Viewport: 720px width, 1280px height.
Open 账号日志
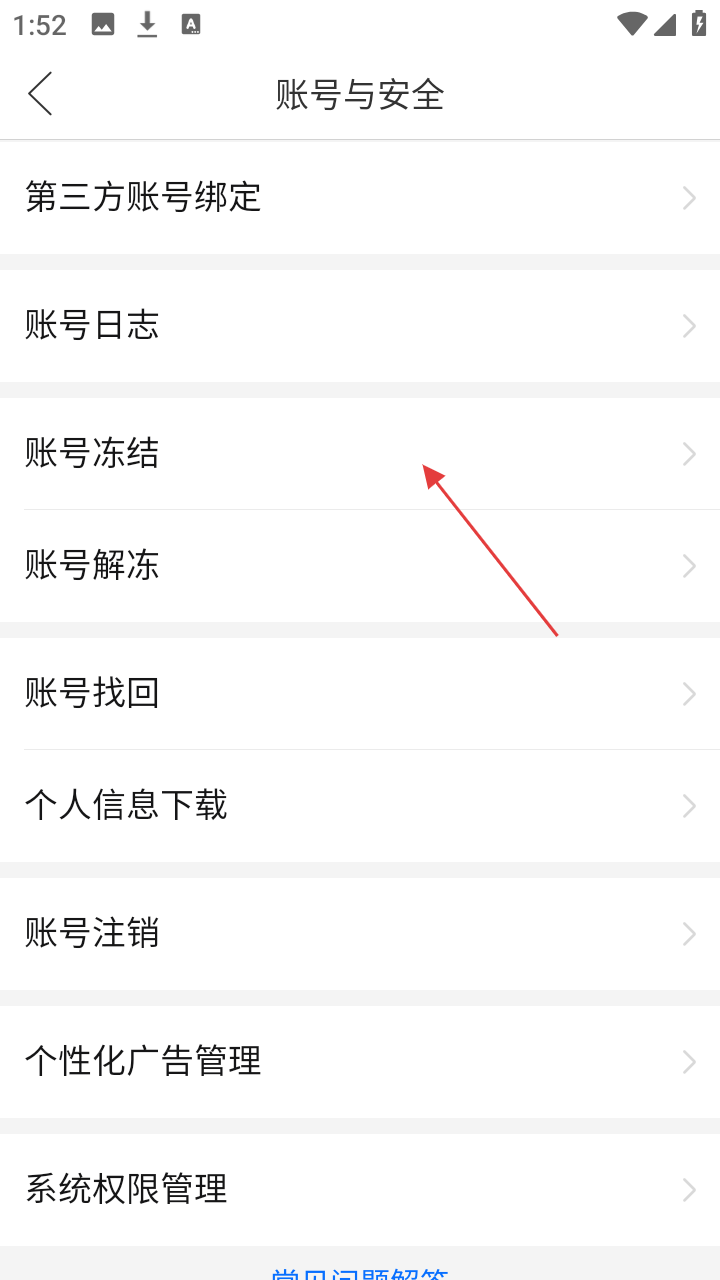click(360, 326)
